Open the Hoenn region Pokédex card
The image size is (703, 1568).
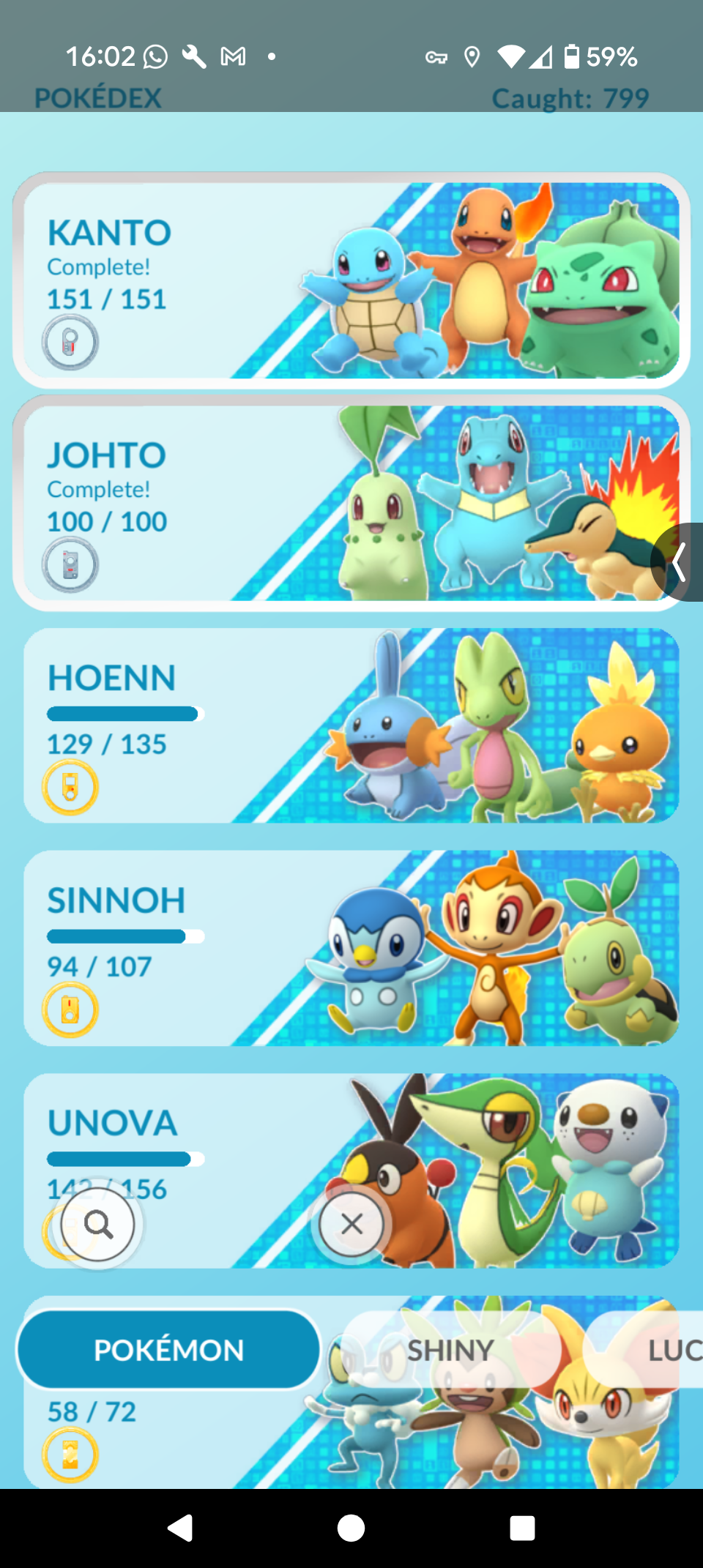click(x=351, y=725)
